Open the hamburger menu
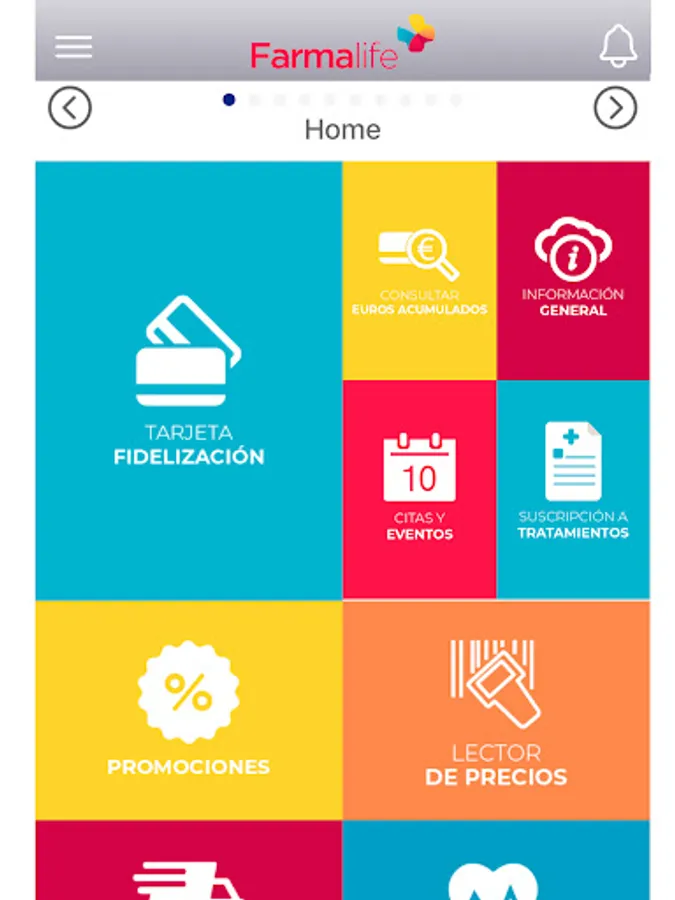Screen dimensions: 675x900 (73, 46)
